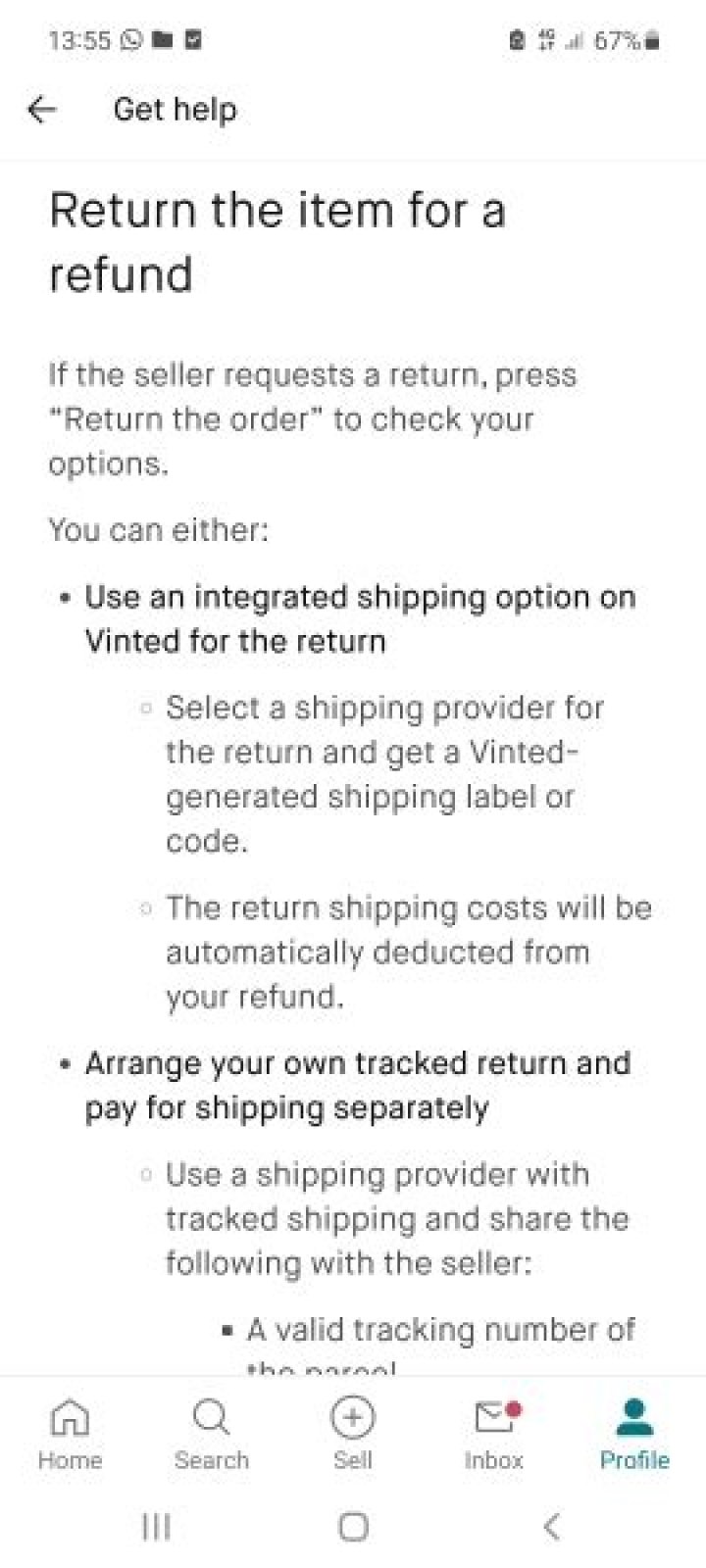This screenshot has height=1568, width=706.
Task: Open the Inbox tab
Action: (x=494, y=1433)
